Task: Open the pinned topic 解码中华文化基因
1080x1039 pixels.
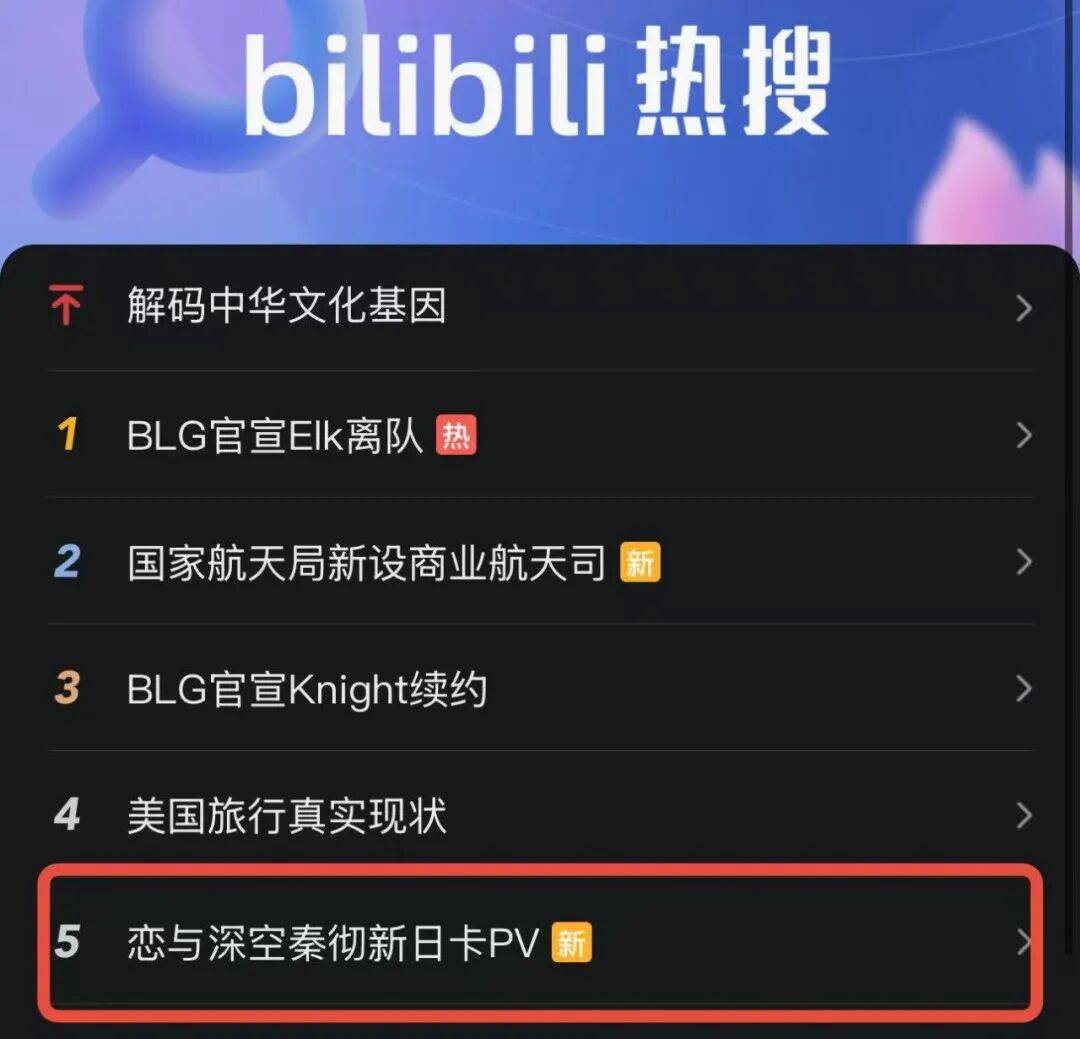Action: [286, 307]
